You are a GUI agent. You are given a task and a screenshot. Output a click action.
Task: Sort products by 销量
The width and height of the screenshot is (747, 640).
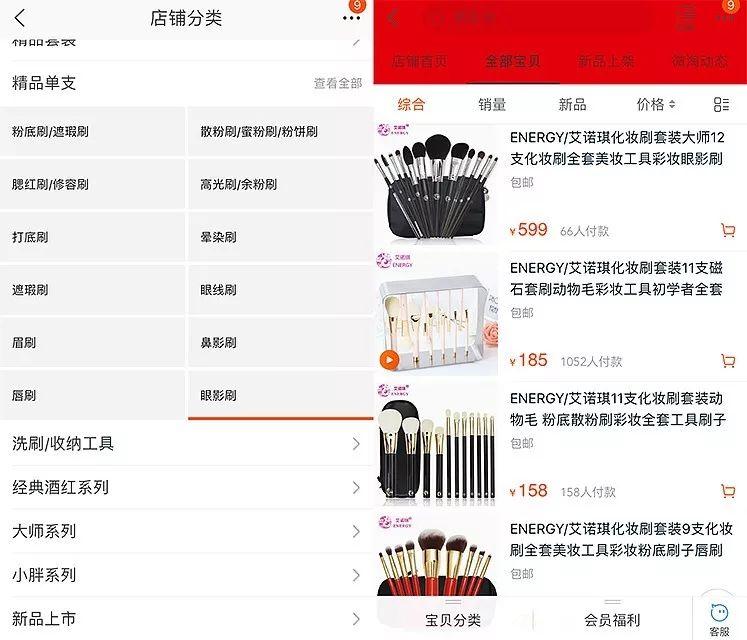[x=491, y=104]
